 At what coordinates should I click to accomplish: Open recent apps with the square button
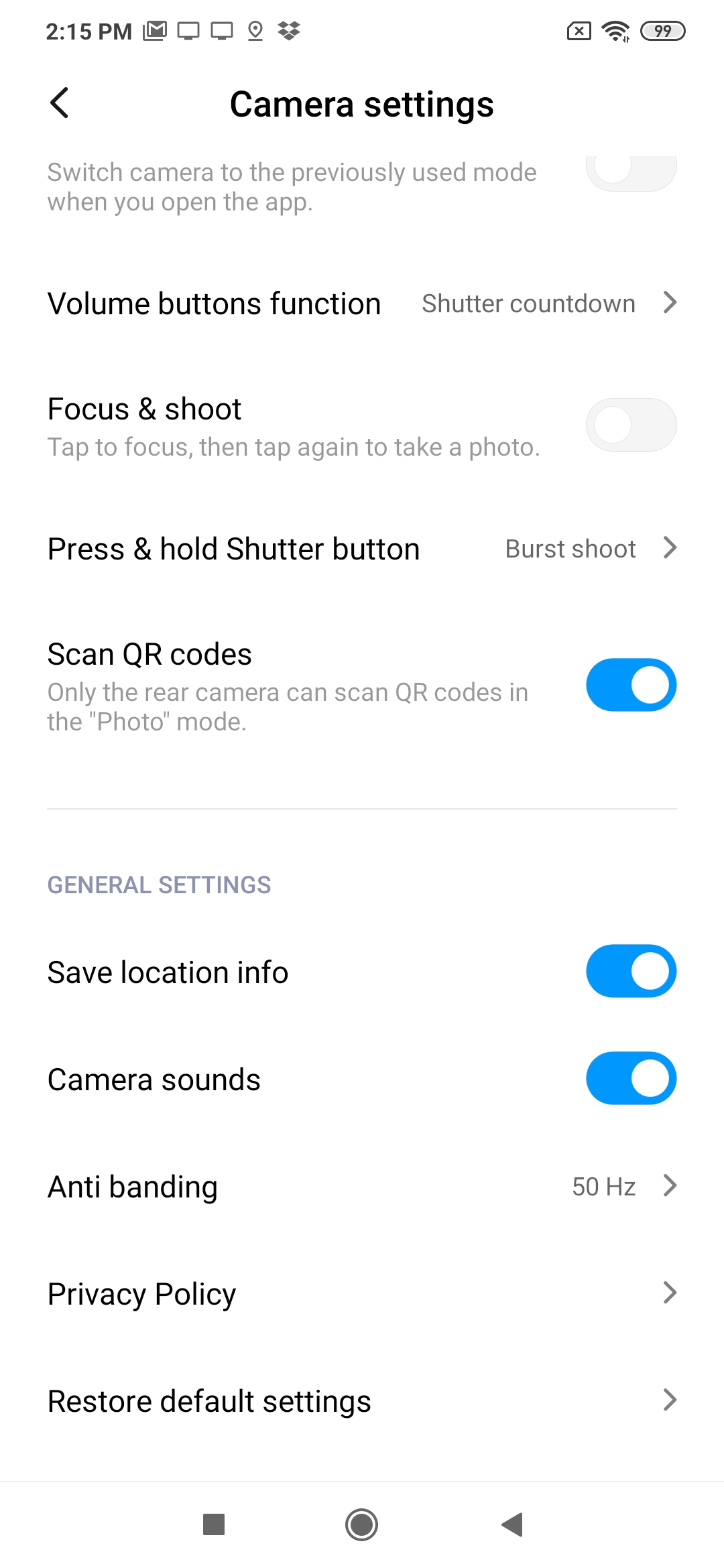click(214, 1525)
